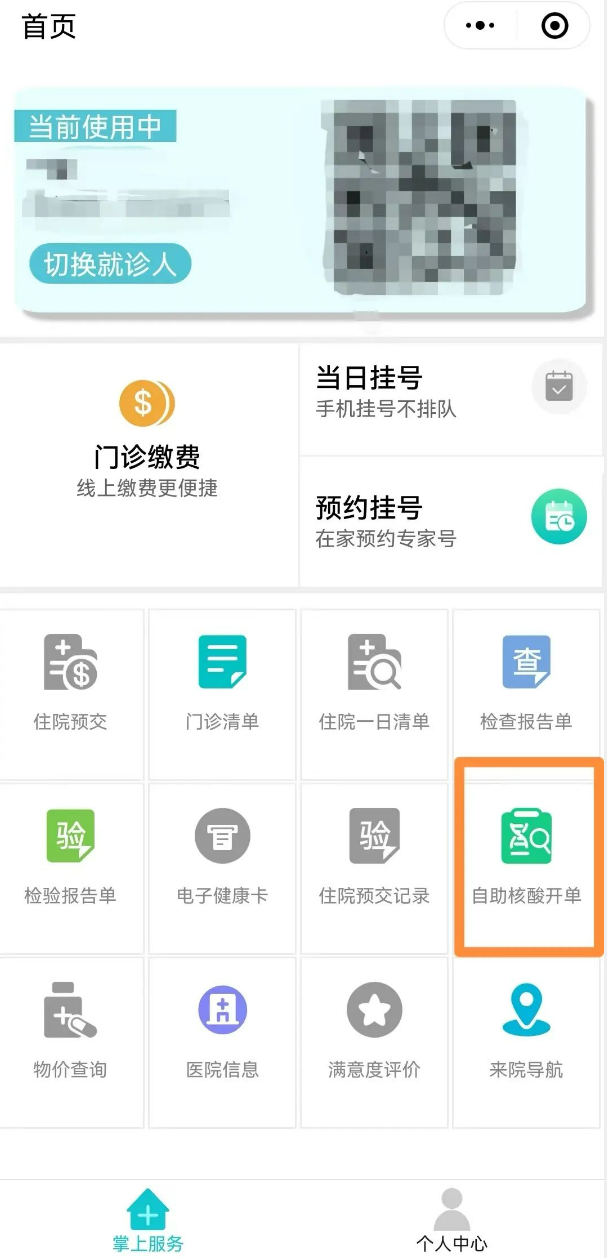Close the mini program via the circle icon
The height and width of the screenshot is (1258, 607).
pos(554,26)
